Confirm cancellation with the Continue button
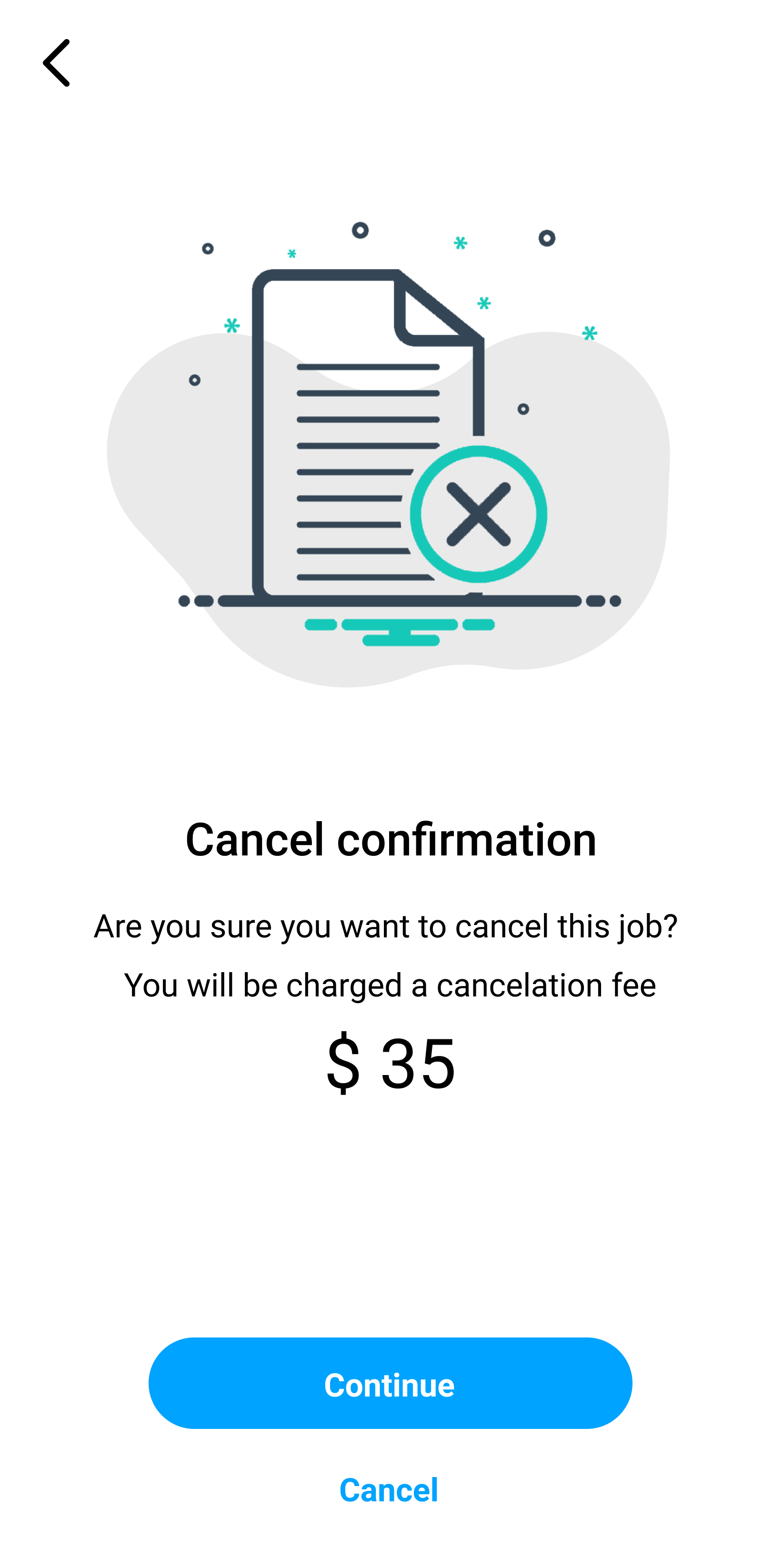 (x=390, y=1383)
